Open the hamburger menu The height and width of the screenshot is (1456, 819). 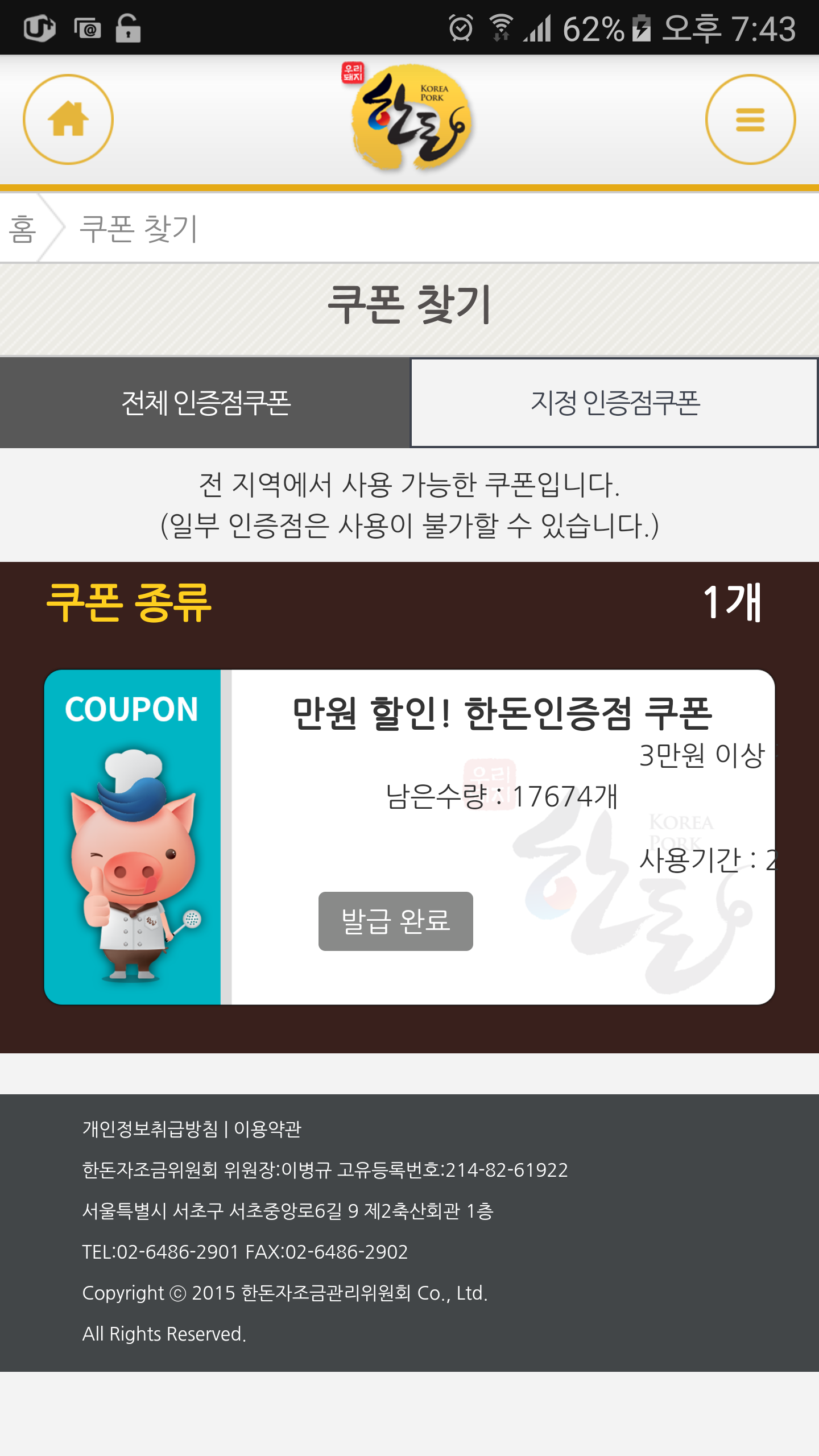pos(750,119)
